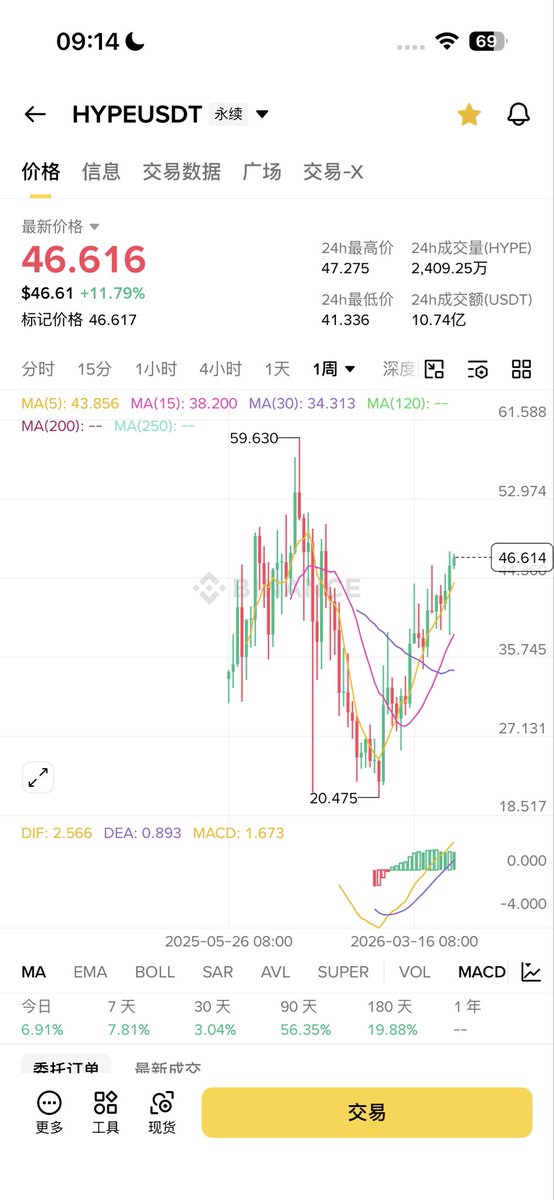Open 更多 options
This screenshot has width=554, height=1200.
tap(49, 1113)
